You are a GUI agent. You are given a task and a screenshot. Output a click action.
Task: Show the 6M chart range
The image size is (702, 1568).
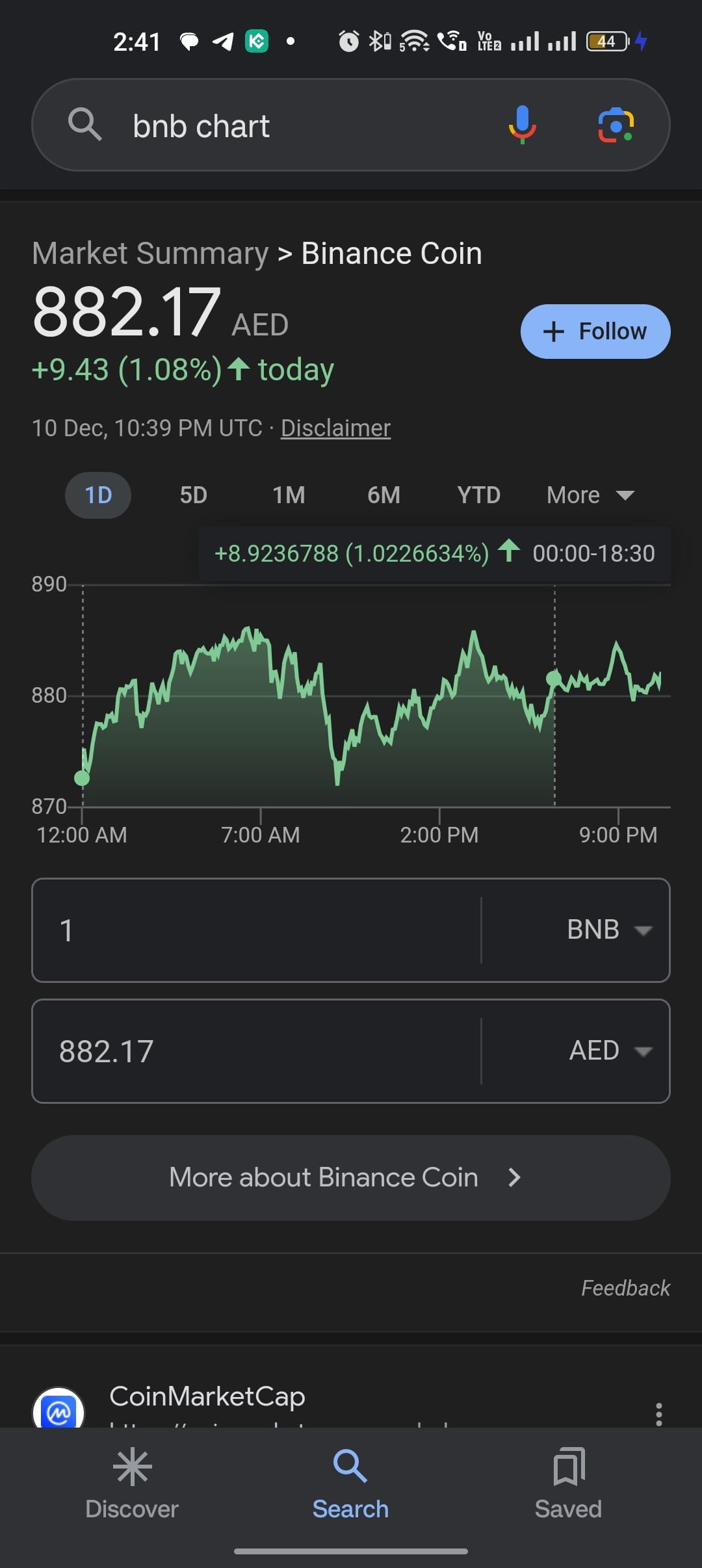pos(383,495)
